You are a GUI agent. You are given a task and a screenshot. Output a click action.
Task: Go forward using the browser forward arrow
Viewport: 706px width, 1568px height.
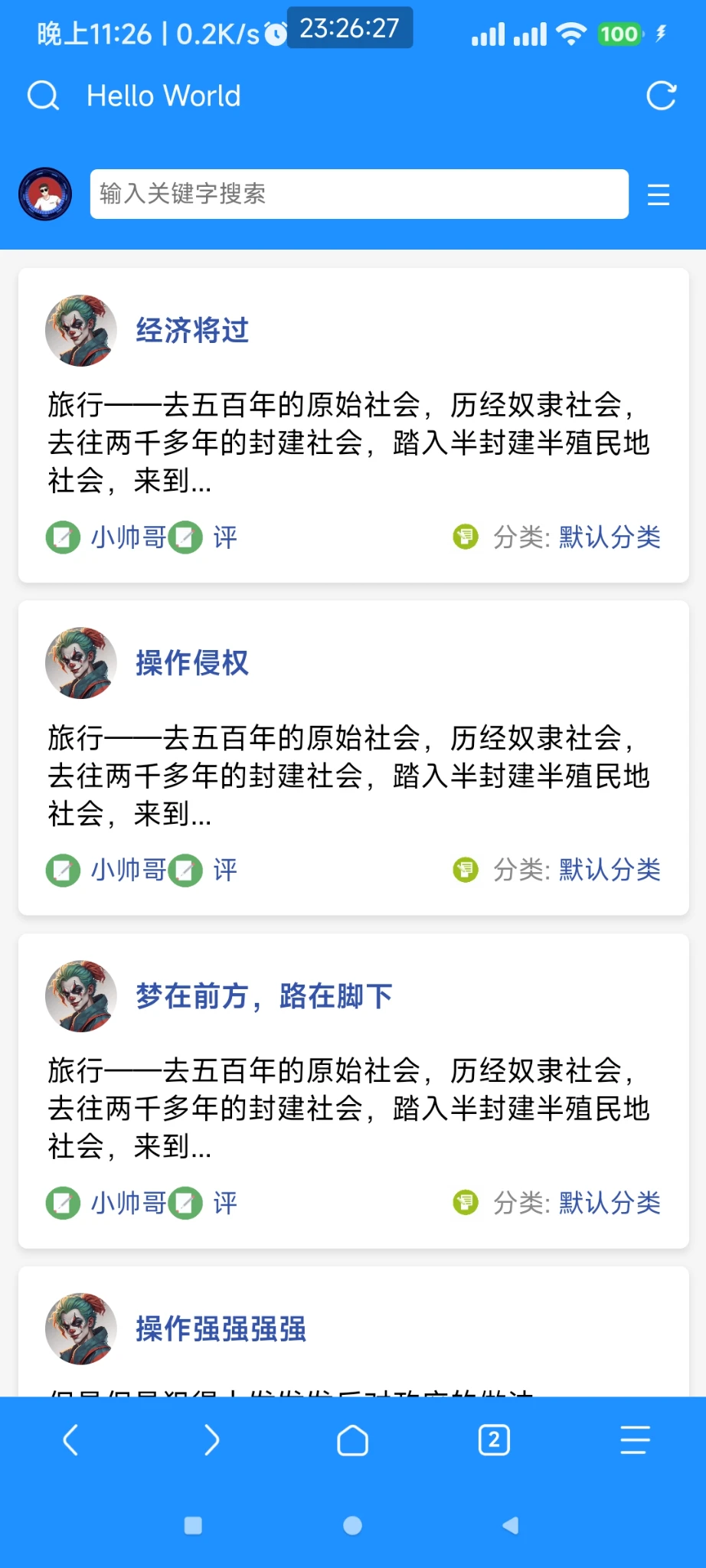[x=212, y=1440]
